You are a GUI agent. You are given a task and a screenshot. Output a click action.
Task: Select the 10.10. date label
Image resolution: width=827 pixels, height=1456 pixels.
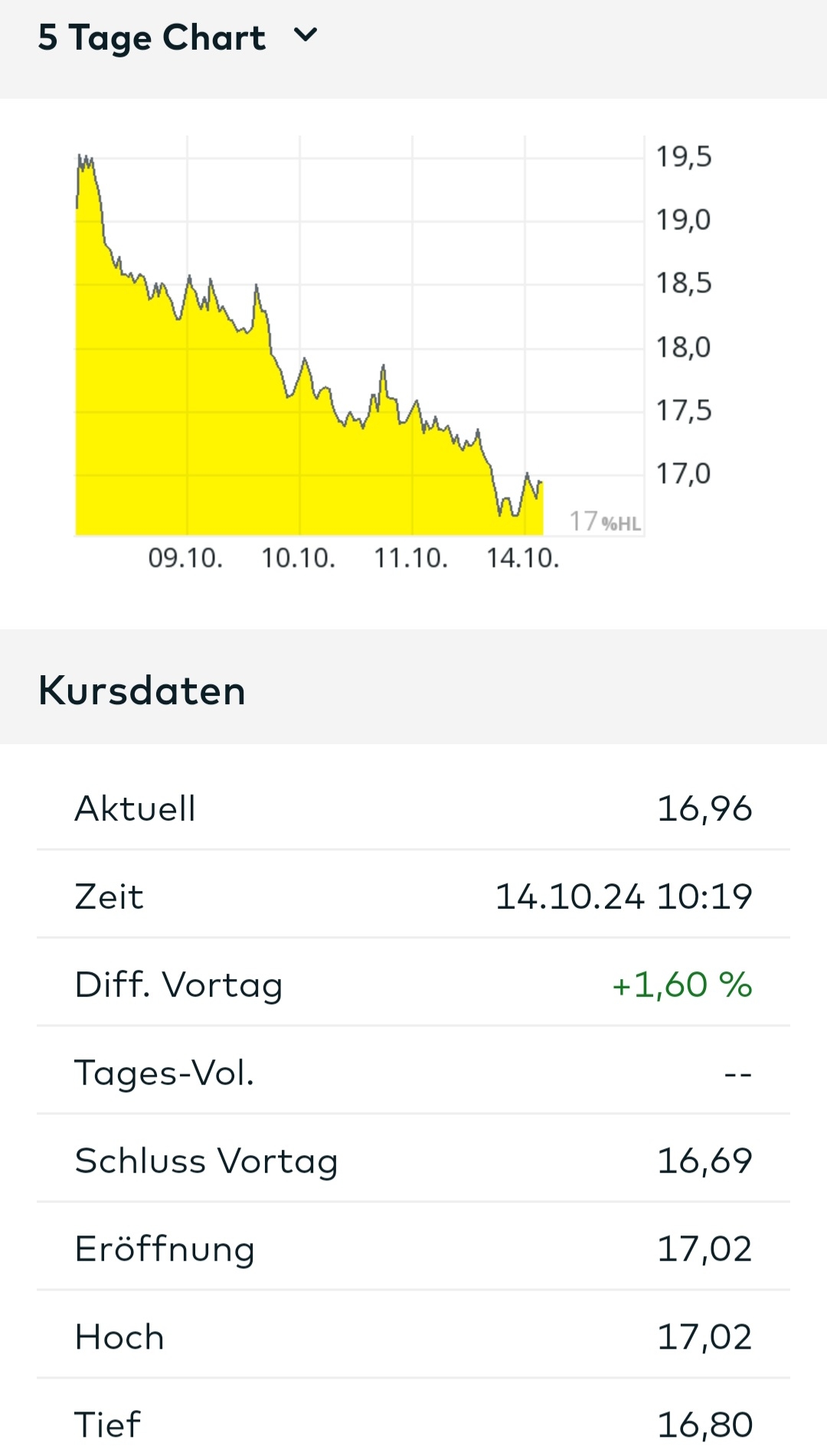click(299, 558)
